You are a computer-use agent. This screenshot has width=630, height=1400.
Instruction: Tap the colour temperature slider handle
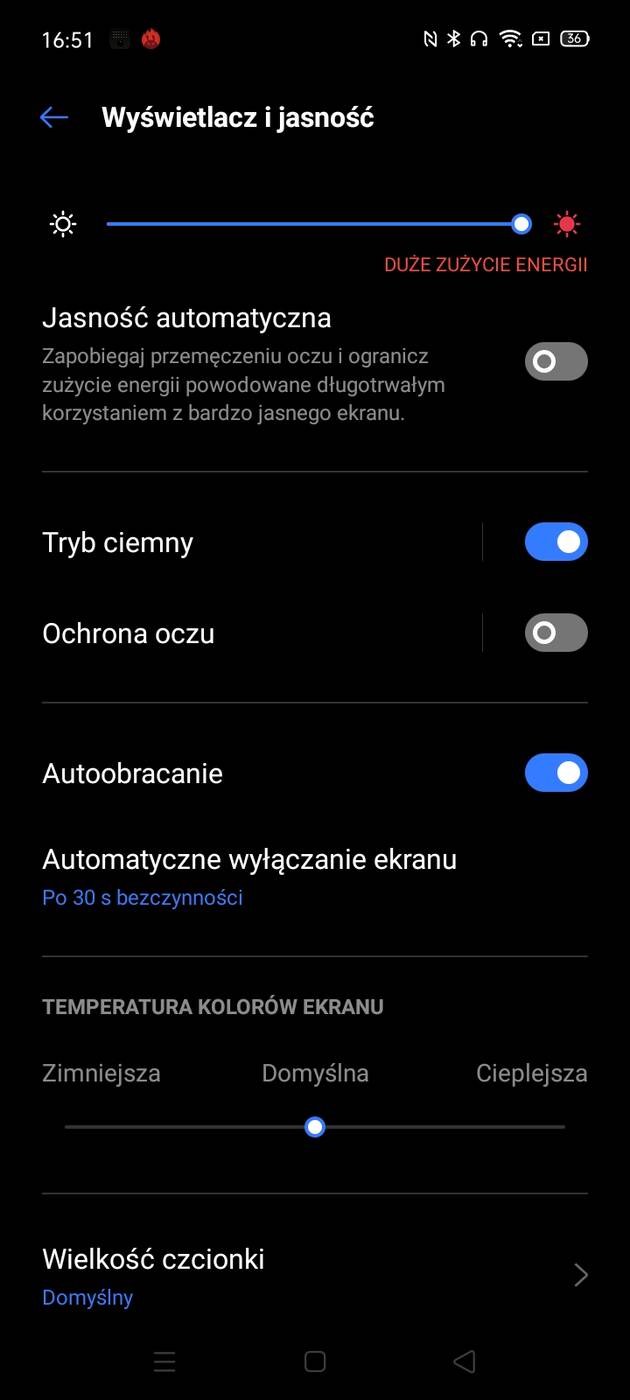coord(315,1127)
